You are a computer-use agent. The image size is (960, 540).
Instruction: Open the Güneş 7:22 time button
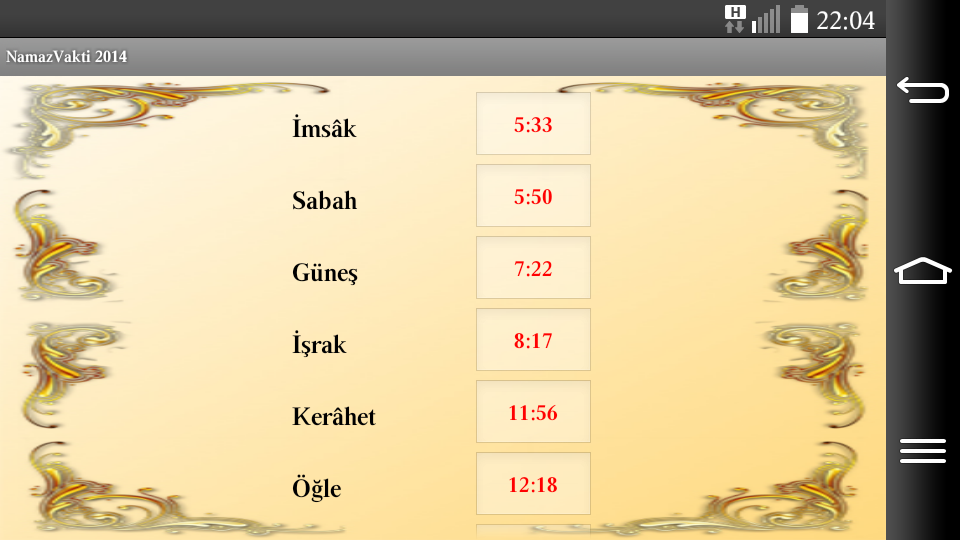coord(533,268)
